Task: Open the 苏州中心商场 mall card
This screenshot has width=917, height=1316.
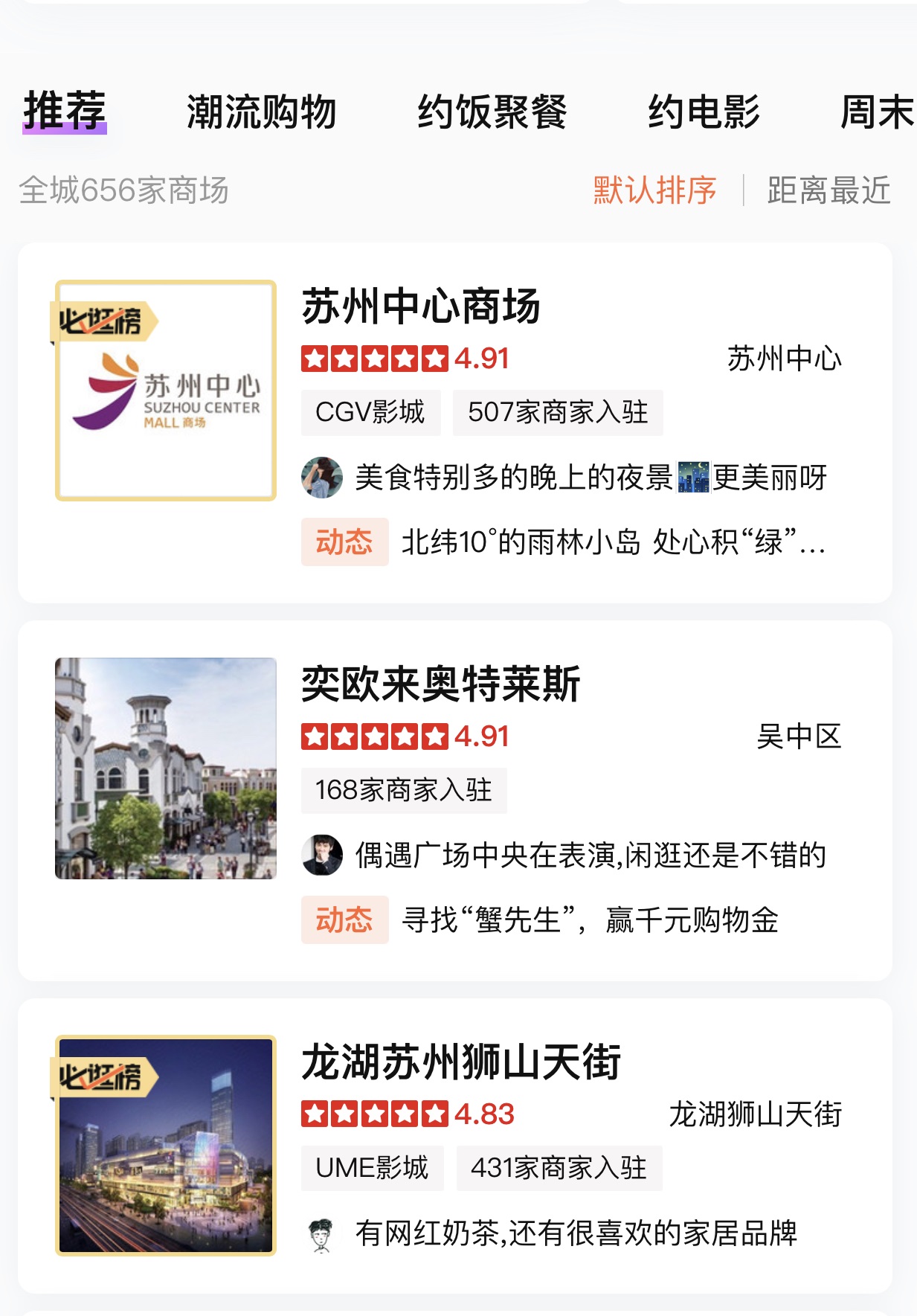Action: click(x=420, y=306)
